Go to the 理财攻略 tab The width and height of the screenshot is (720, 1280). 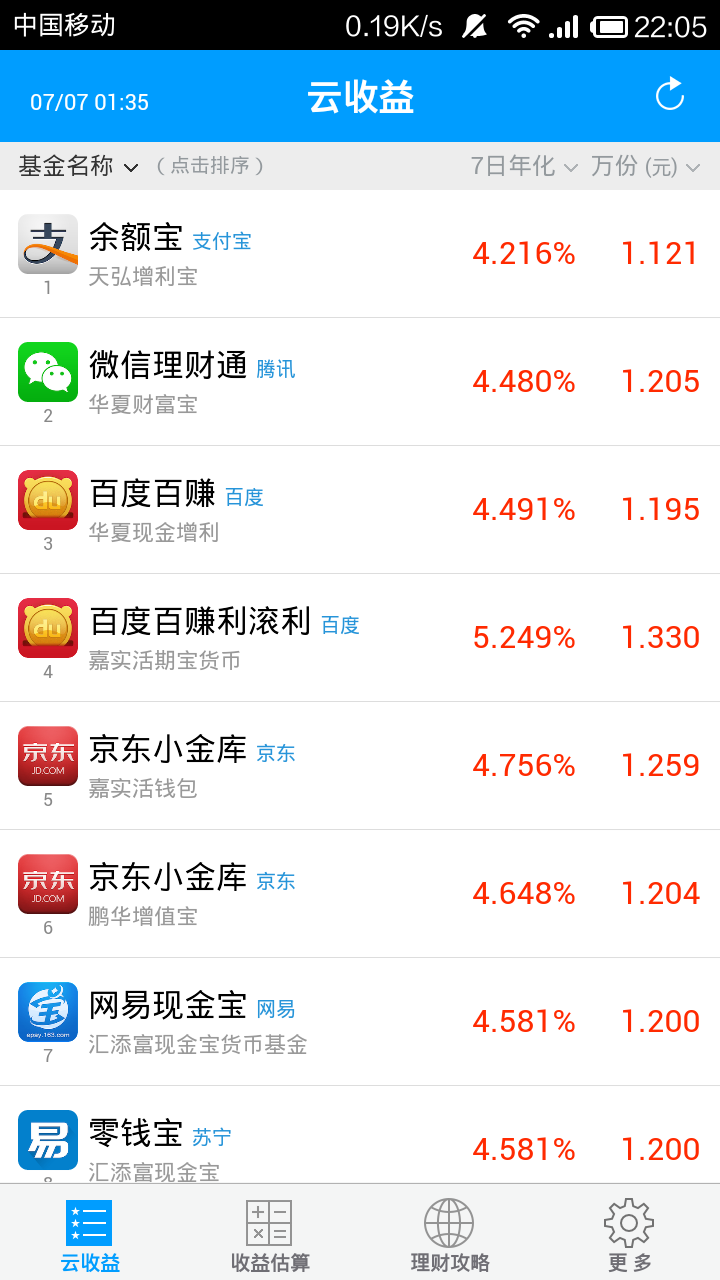[450, 1235]
